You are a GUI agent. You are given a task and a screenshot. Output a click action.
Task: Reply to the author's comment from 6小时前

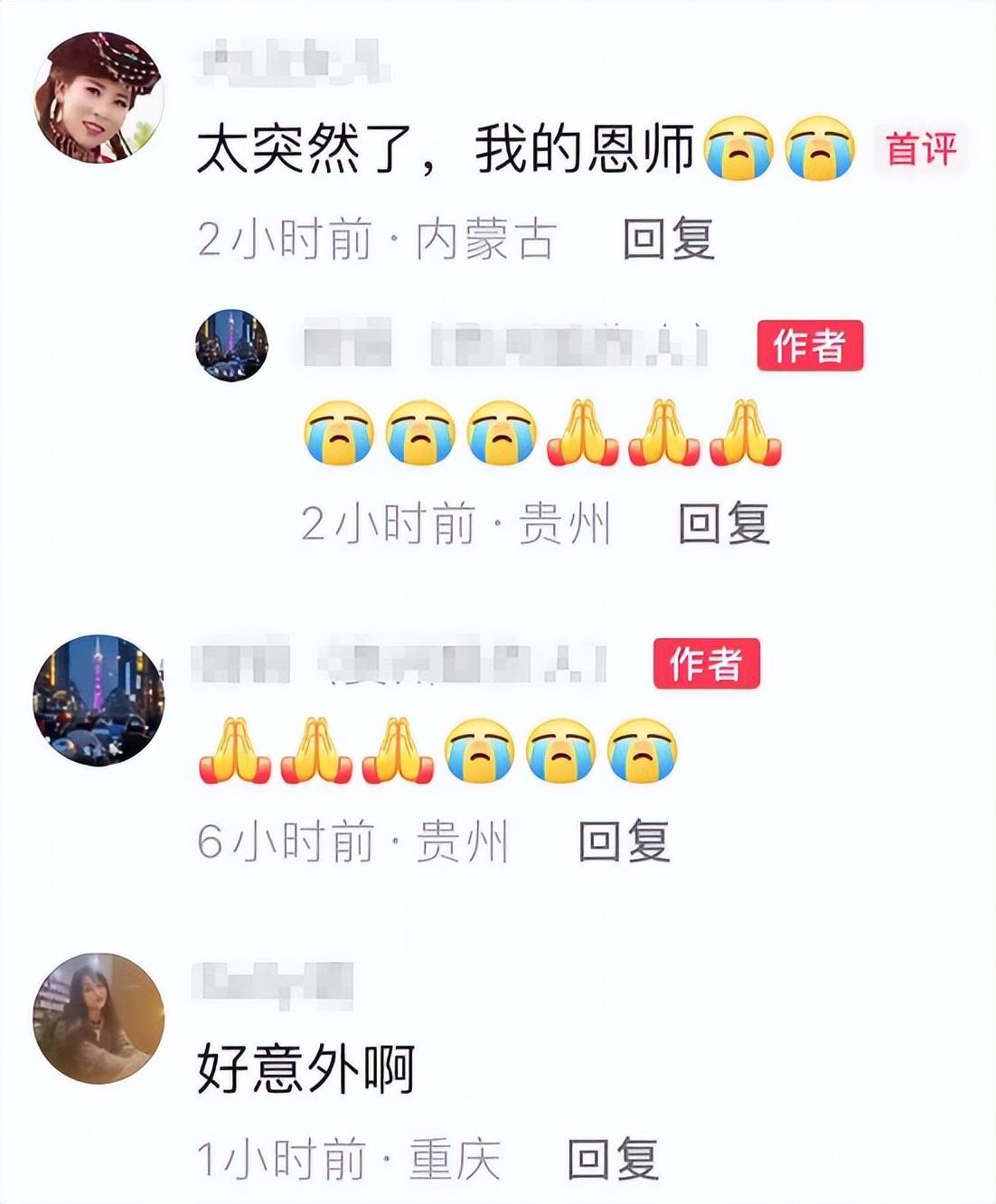click(x=624, y=842)
